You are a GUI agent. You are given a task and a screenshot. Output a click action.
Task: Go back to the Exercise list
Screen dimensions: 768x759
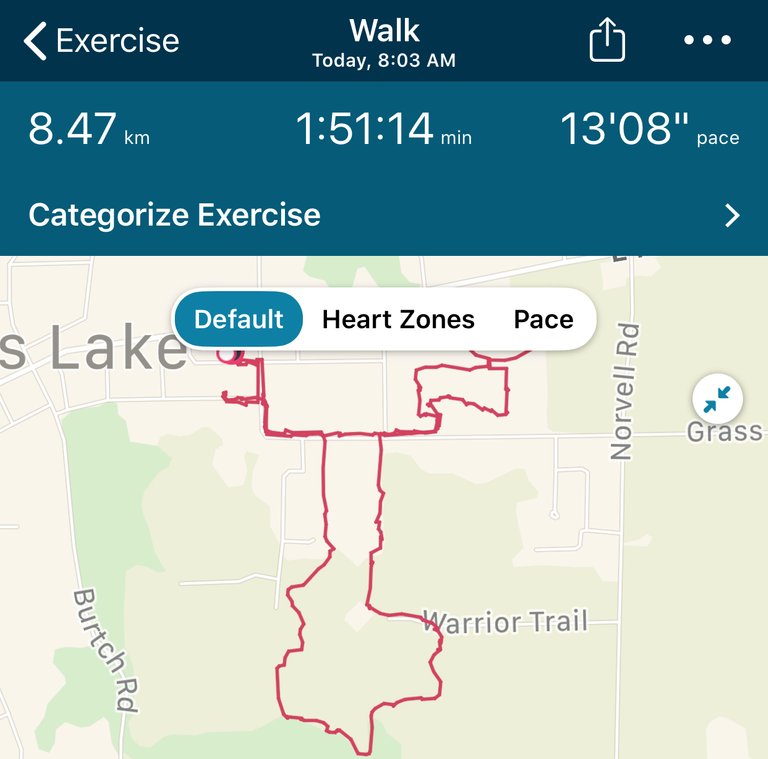102,41
